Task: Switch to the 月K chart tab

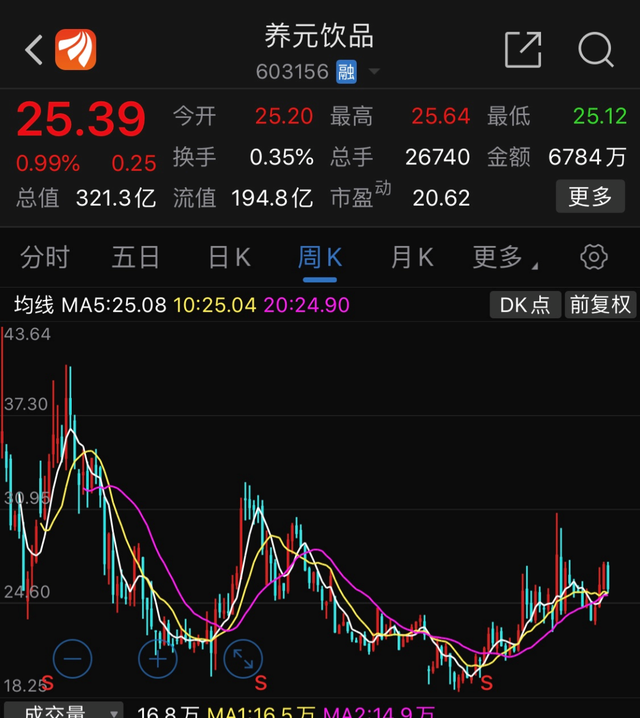Action: (x=412, y=258)
